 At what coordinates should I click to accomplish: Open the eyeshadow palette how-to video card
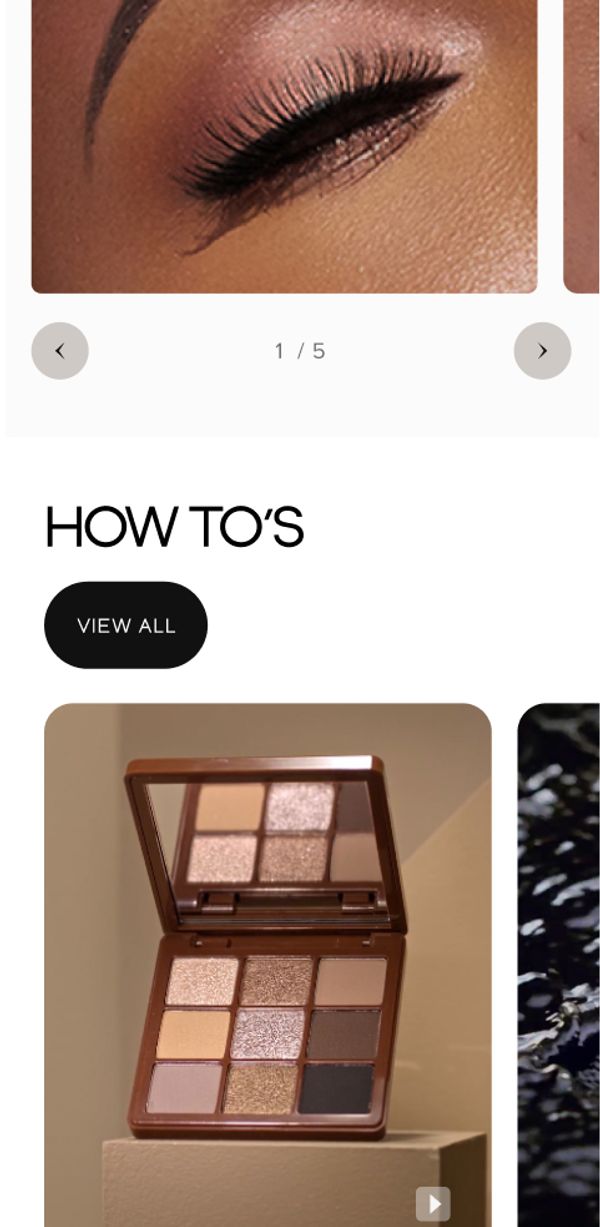268,950
